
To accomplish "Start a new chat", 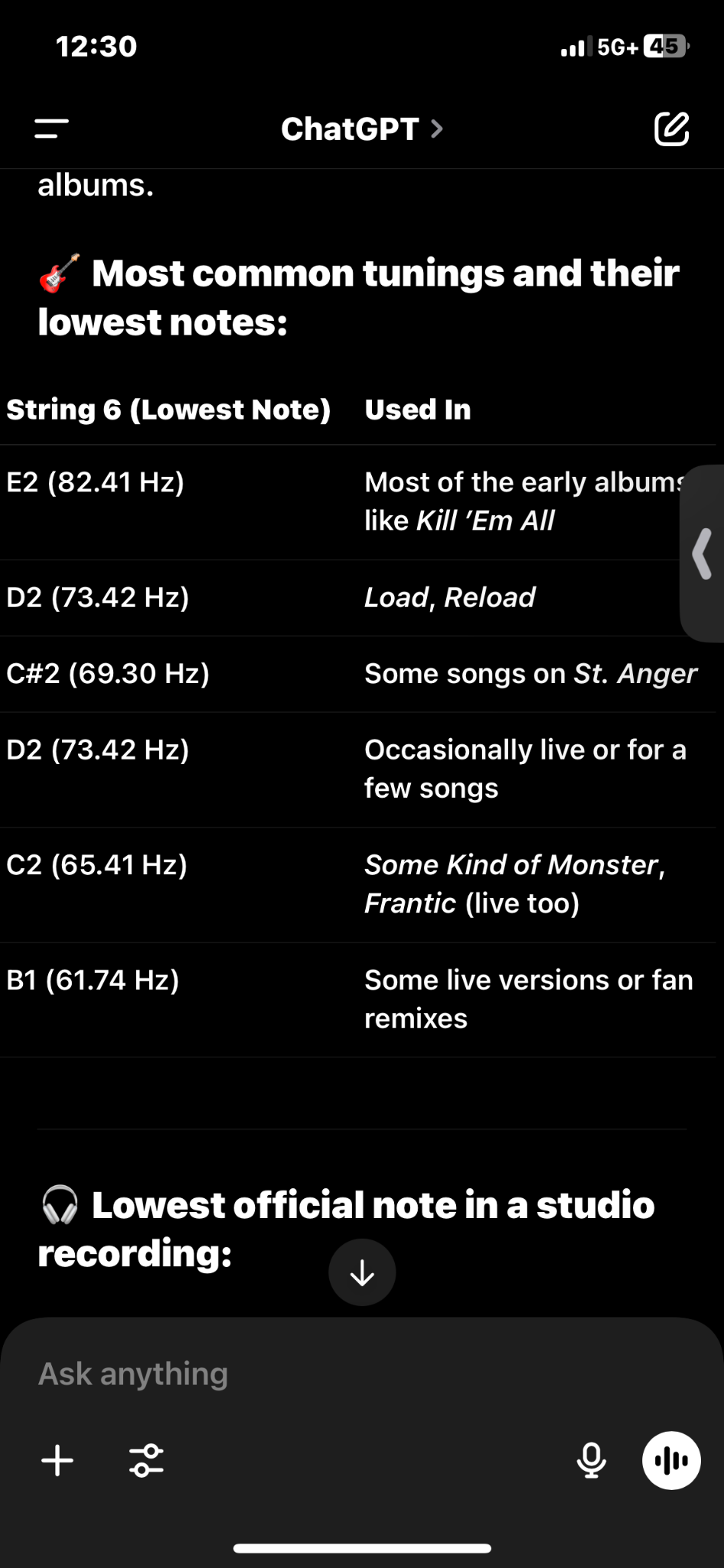I will (x=671, y=129).
